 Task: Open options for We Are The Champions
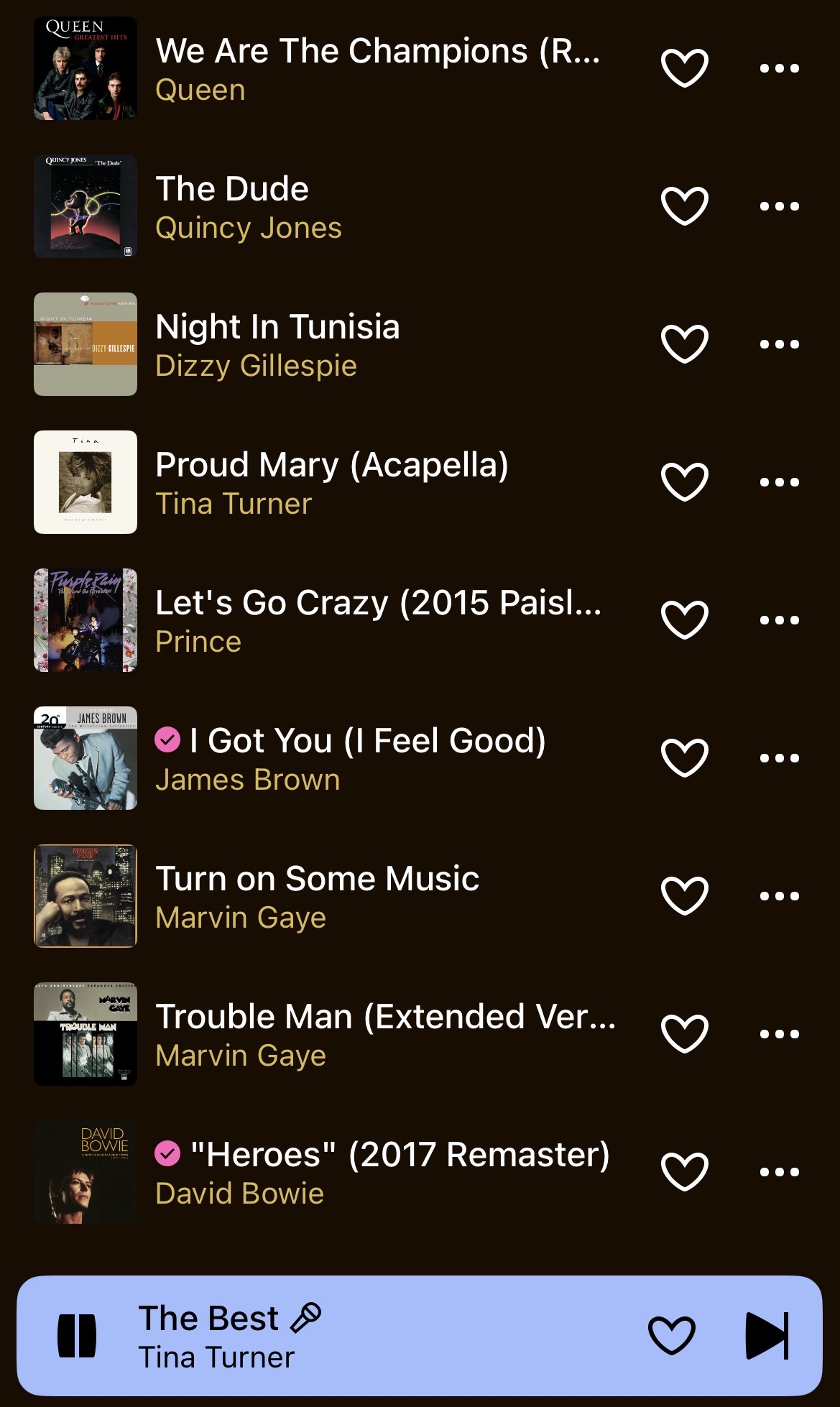pos(780,68)
